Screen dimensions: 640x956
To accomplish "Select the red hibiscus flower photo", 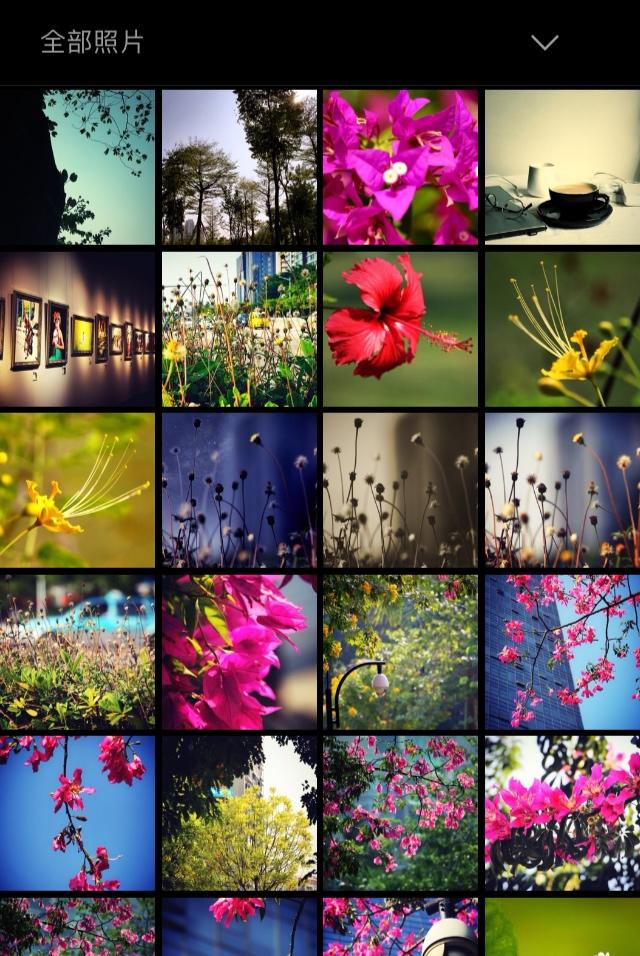I will point(400,329).
